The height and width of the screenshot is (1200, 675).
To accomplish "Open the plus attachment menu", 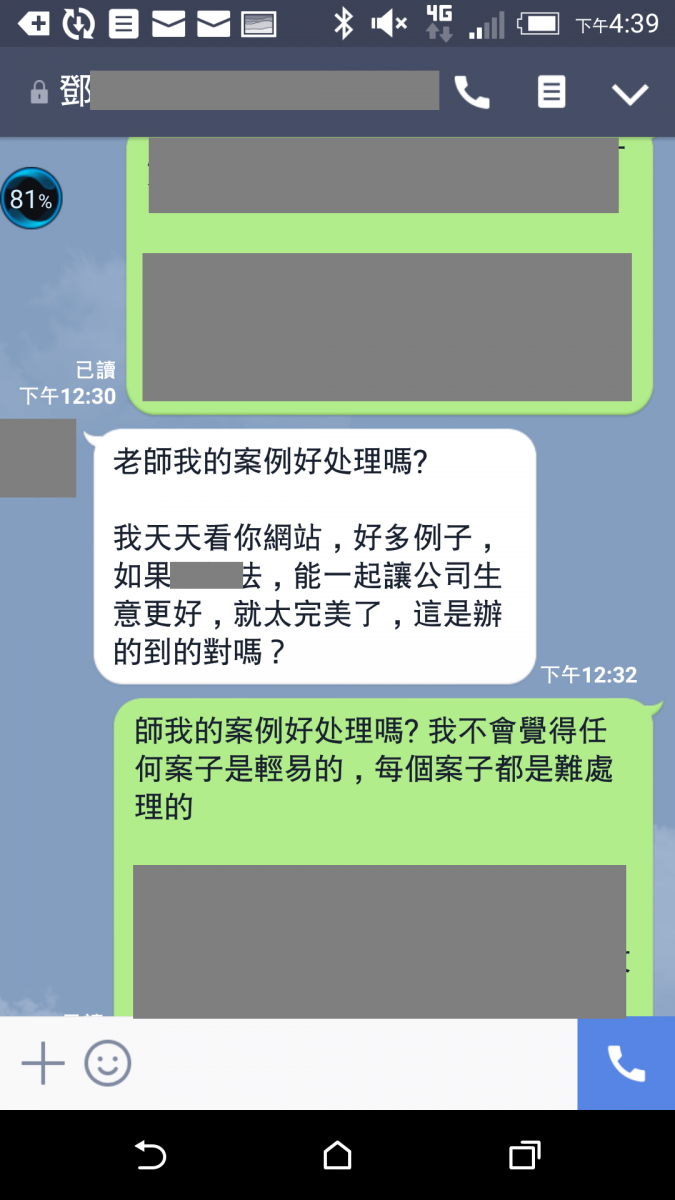I will [x=43, y=1063].
